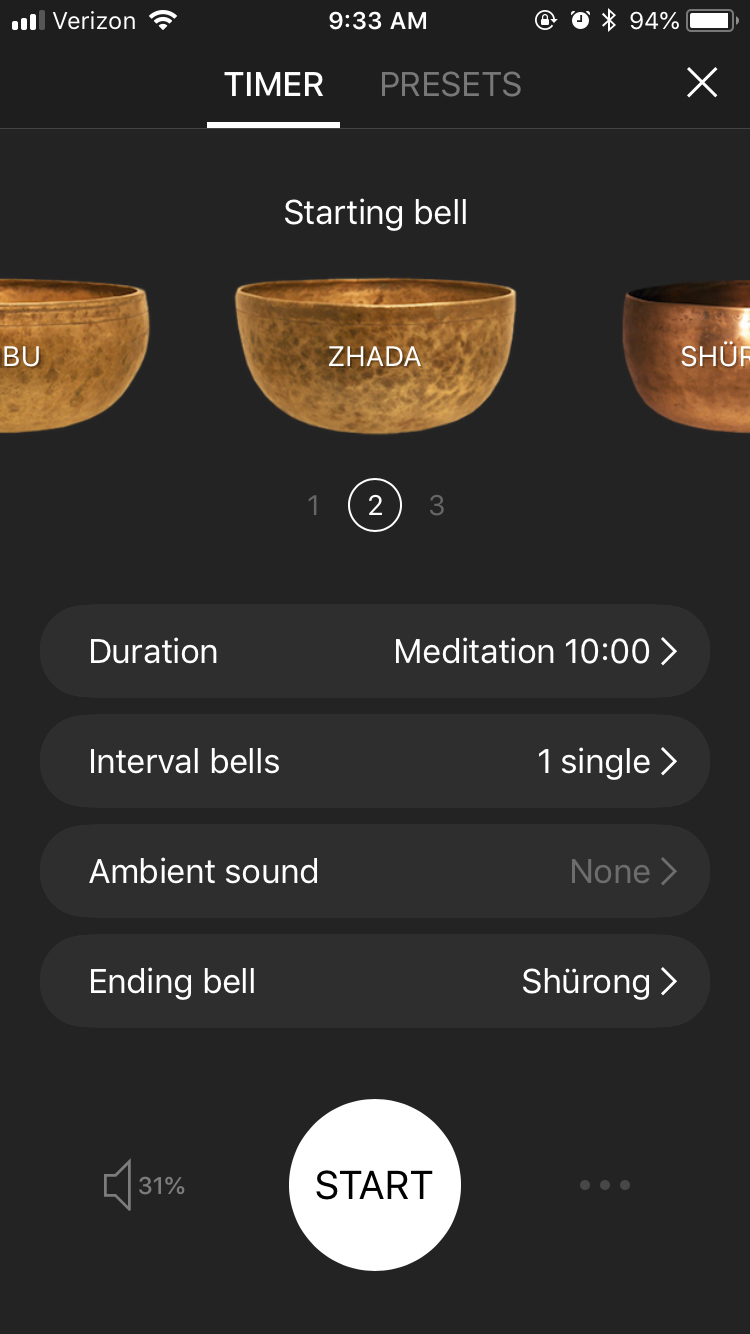Open Ambient sound options
This screenshot has height=1334, width=750.
pos(375,871)
